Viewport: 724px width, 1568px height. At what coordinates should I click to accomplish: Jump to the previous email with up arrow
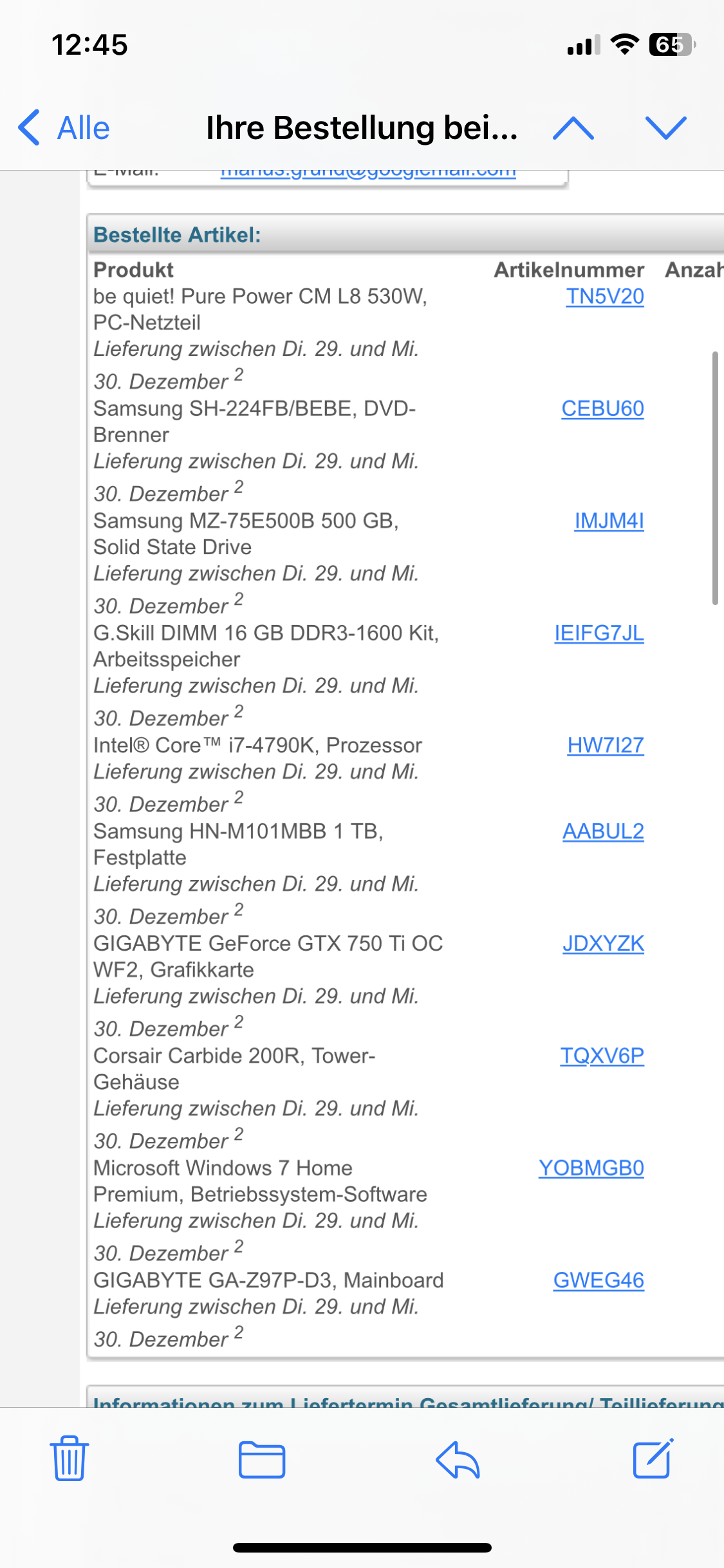[573, 127]
